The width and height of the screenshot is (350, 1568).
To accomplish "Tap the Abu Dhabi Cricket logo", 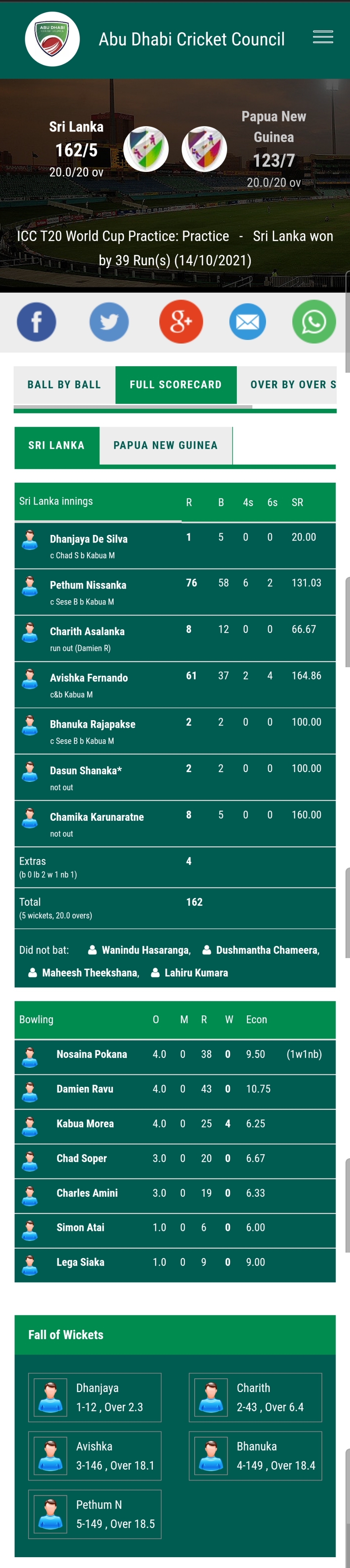I will (x=52, y=39).
